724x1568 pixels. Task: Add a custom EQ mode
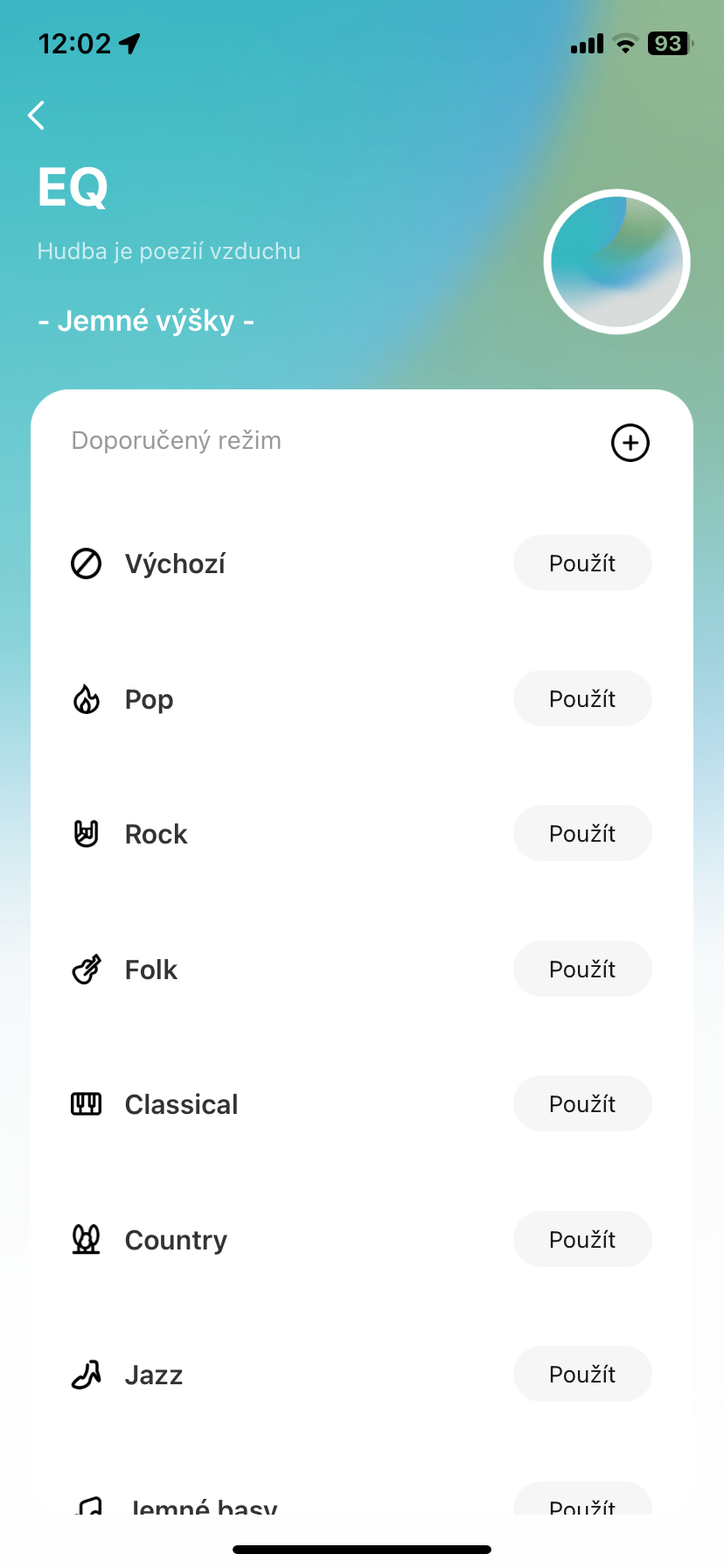[630, 443]
